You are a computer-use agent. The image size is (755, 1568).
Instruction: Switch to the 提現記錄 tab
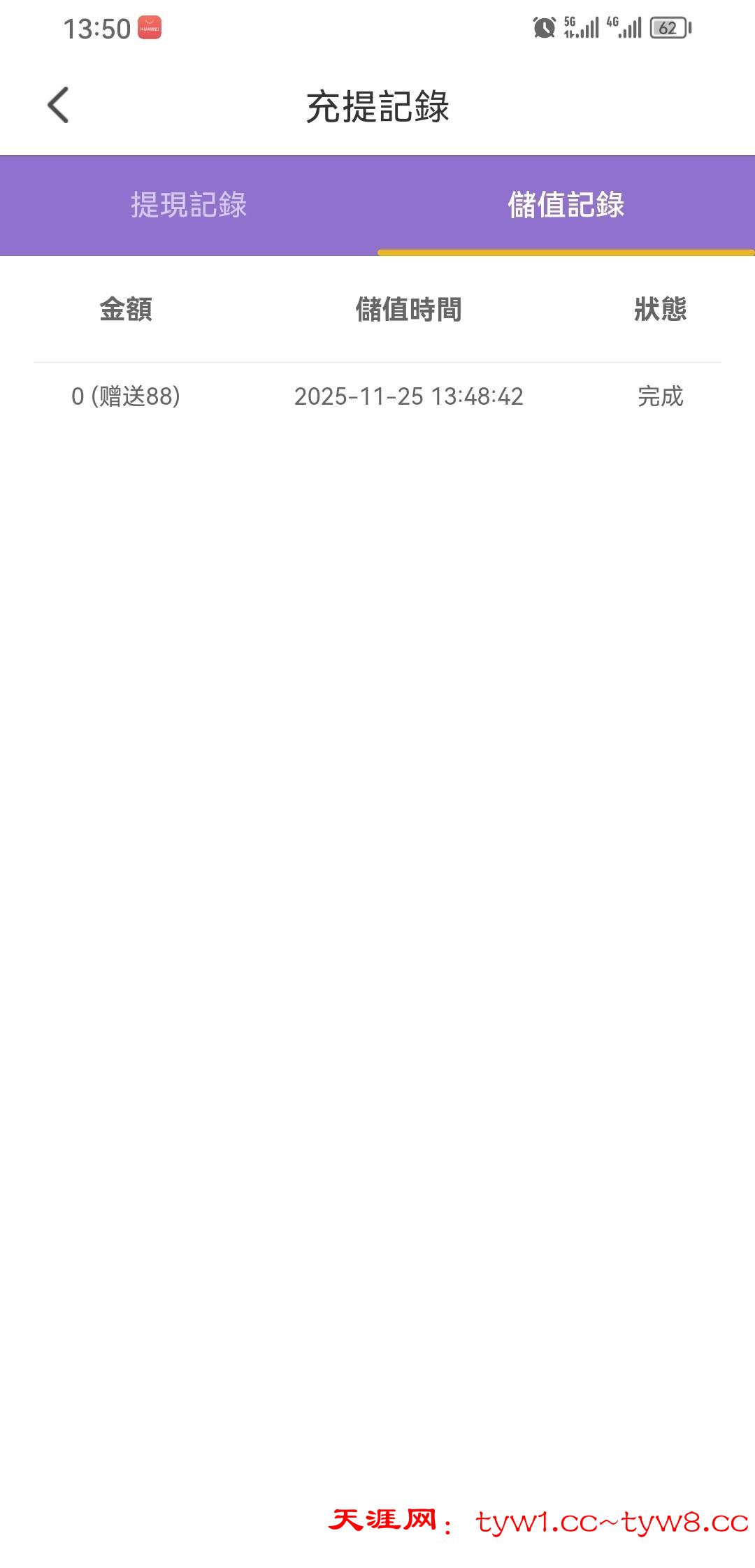[x=189, y=205]
